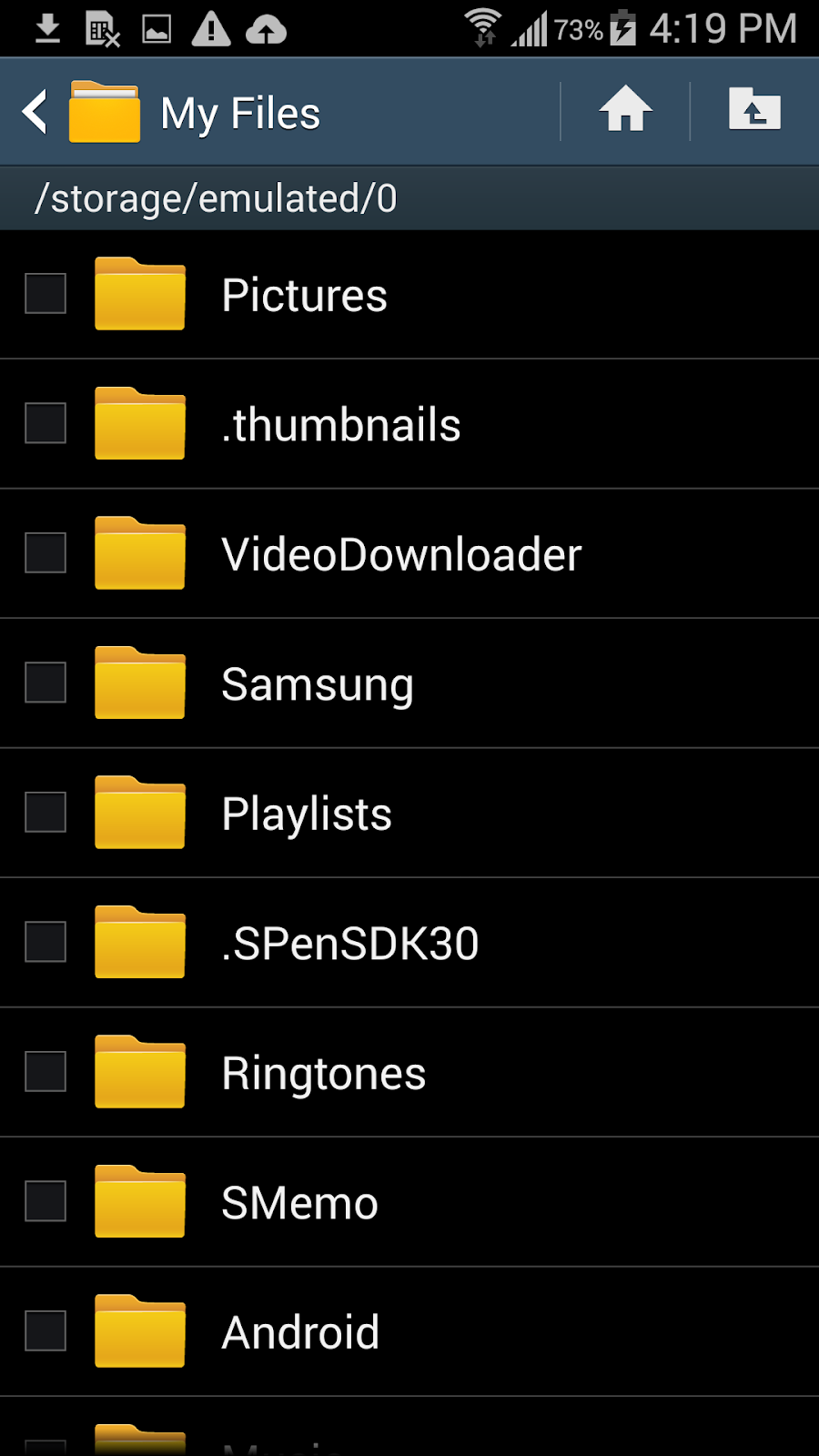Image resolution: width=819 pixels, height=1456 pixels.
Task: Tap the home icon in the title bar
Action: click(x=625, y=110)
